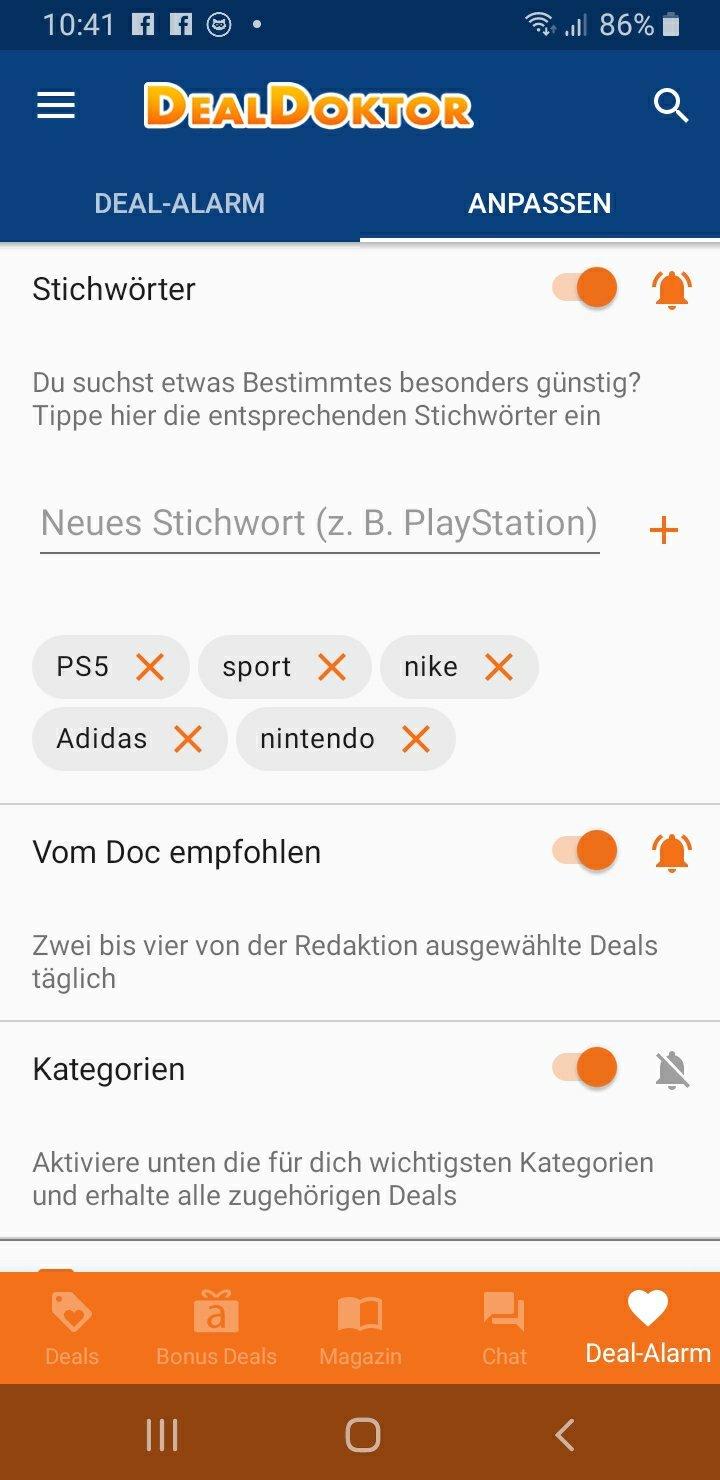Open the search magnifier icon

(671, 105)
